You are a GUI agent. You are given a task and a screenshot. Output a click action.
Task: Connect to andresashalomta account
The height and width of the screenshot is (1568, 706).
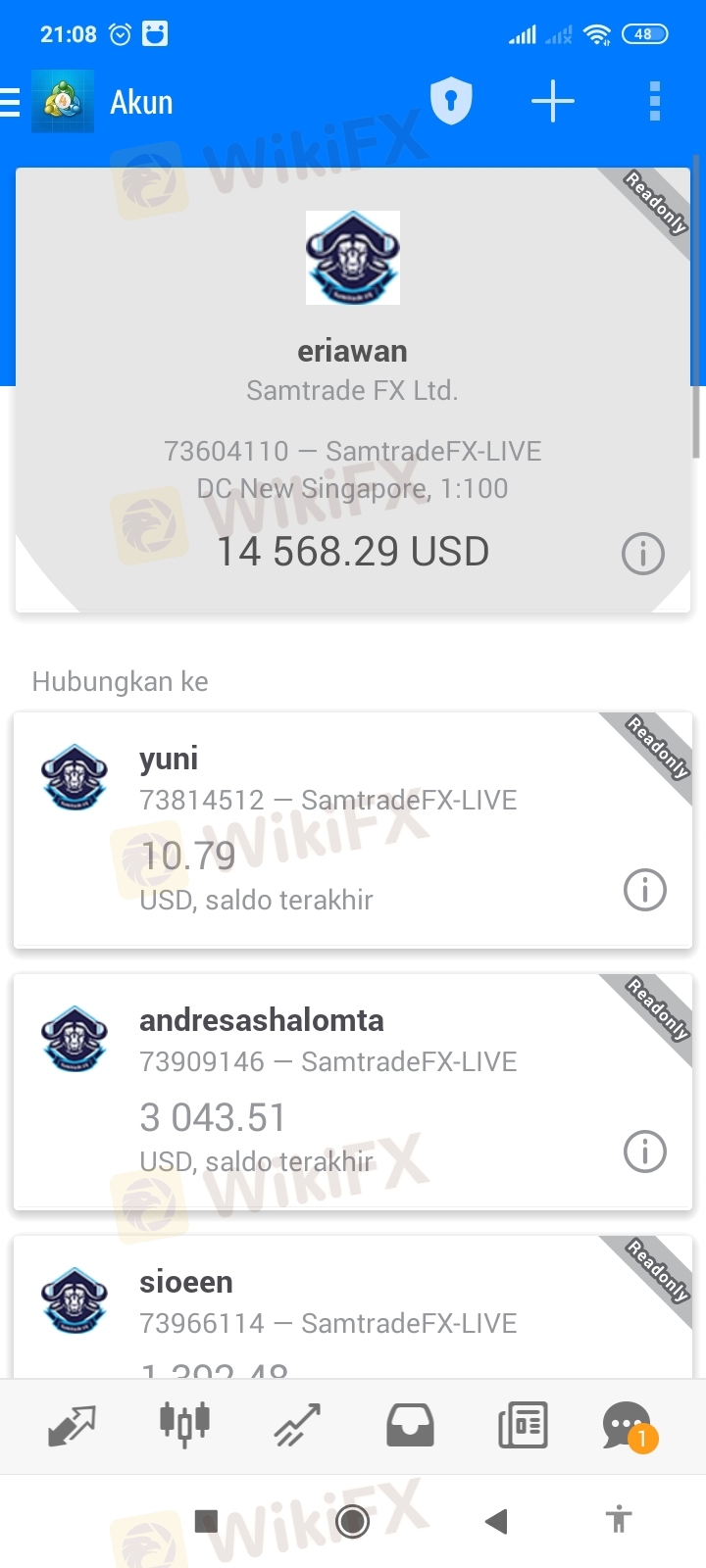(333, 1090)
